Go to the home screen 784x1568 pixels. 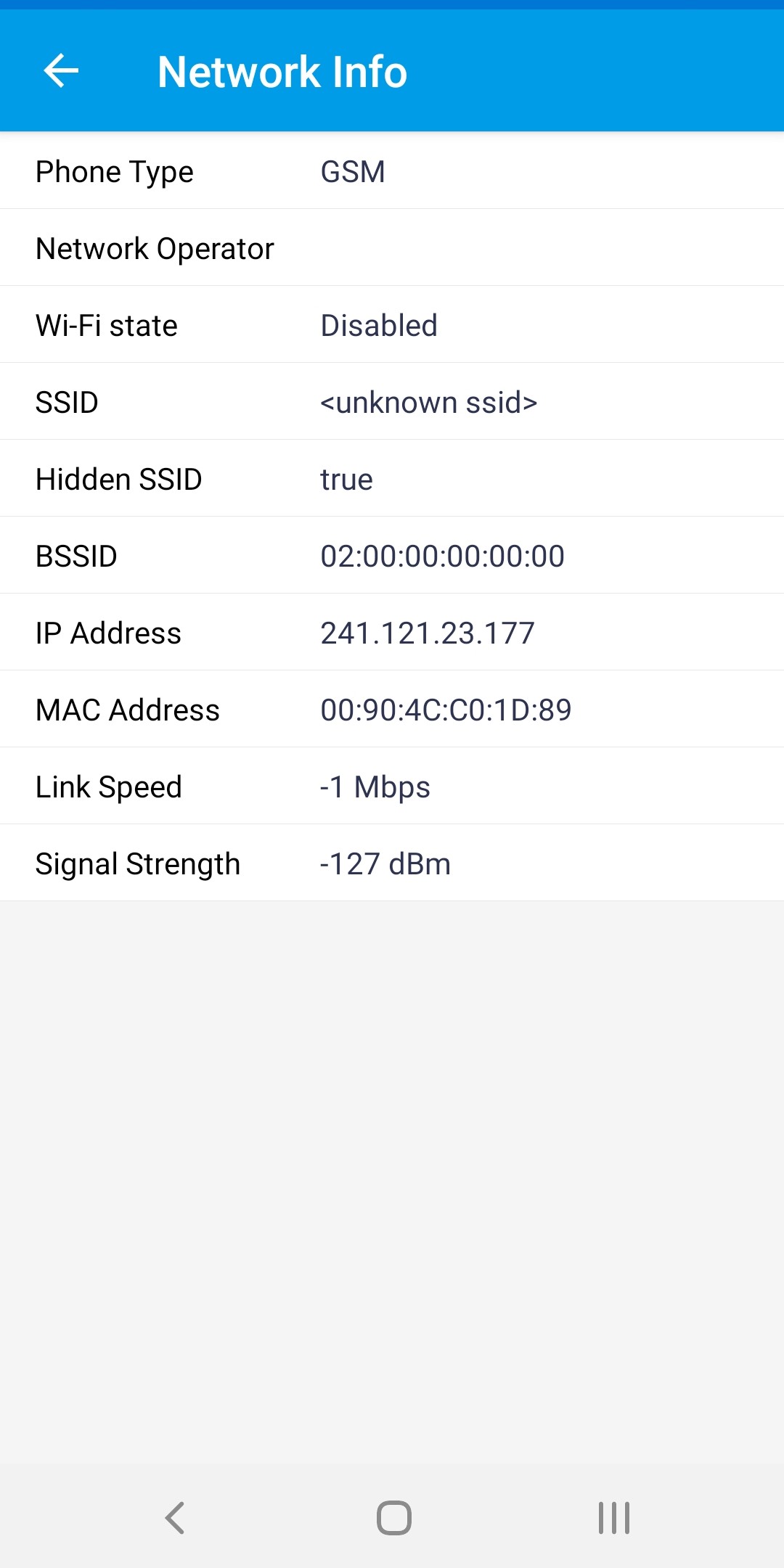point(393,1517)
